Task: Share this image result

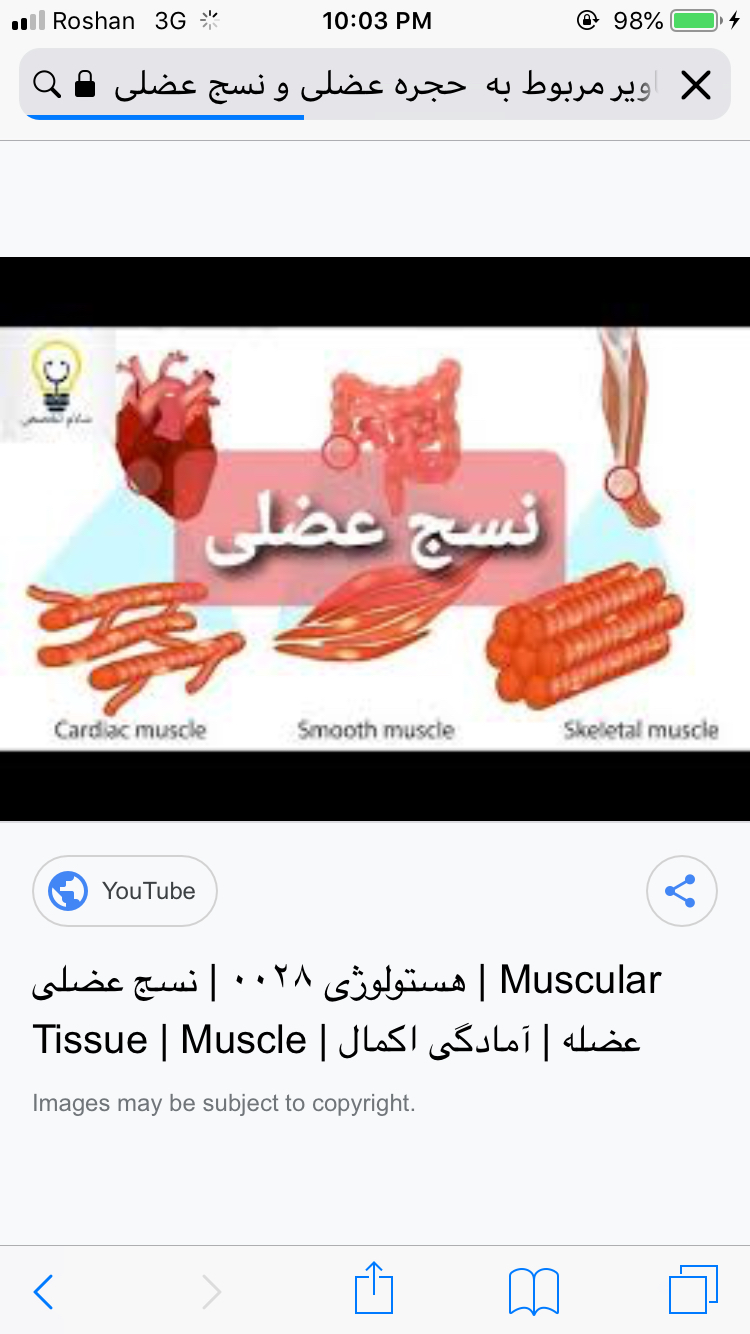Action: [681, 890]
